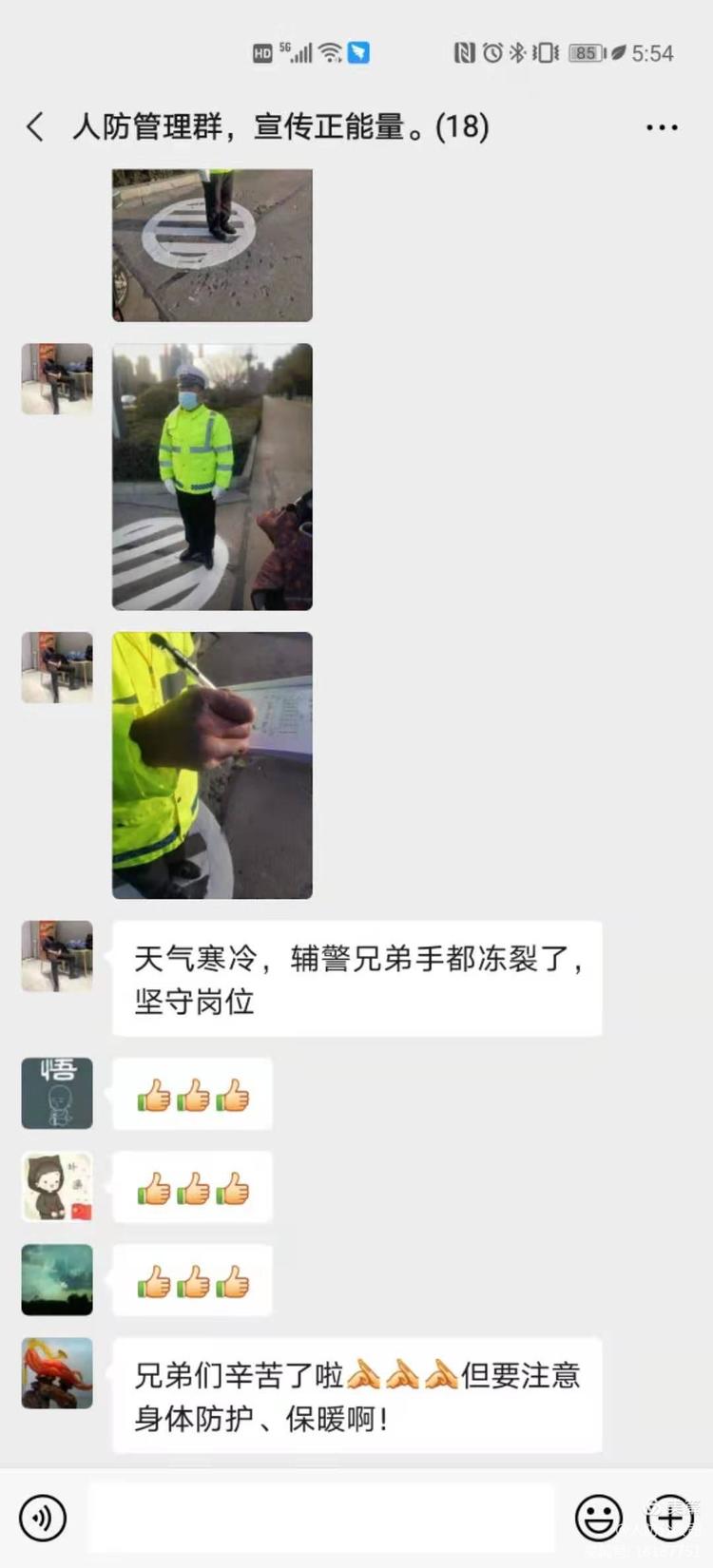Open the group chat options menu
This screenshot has height=1568, width=713.
[662, 127]
